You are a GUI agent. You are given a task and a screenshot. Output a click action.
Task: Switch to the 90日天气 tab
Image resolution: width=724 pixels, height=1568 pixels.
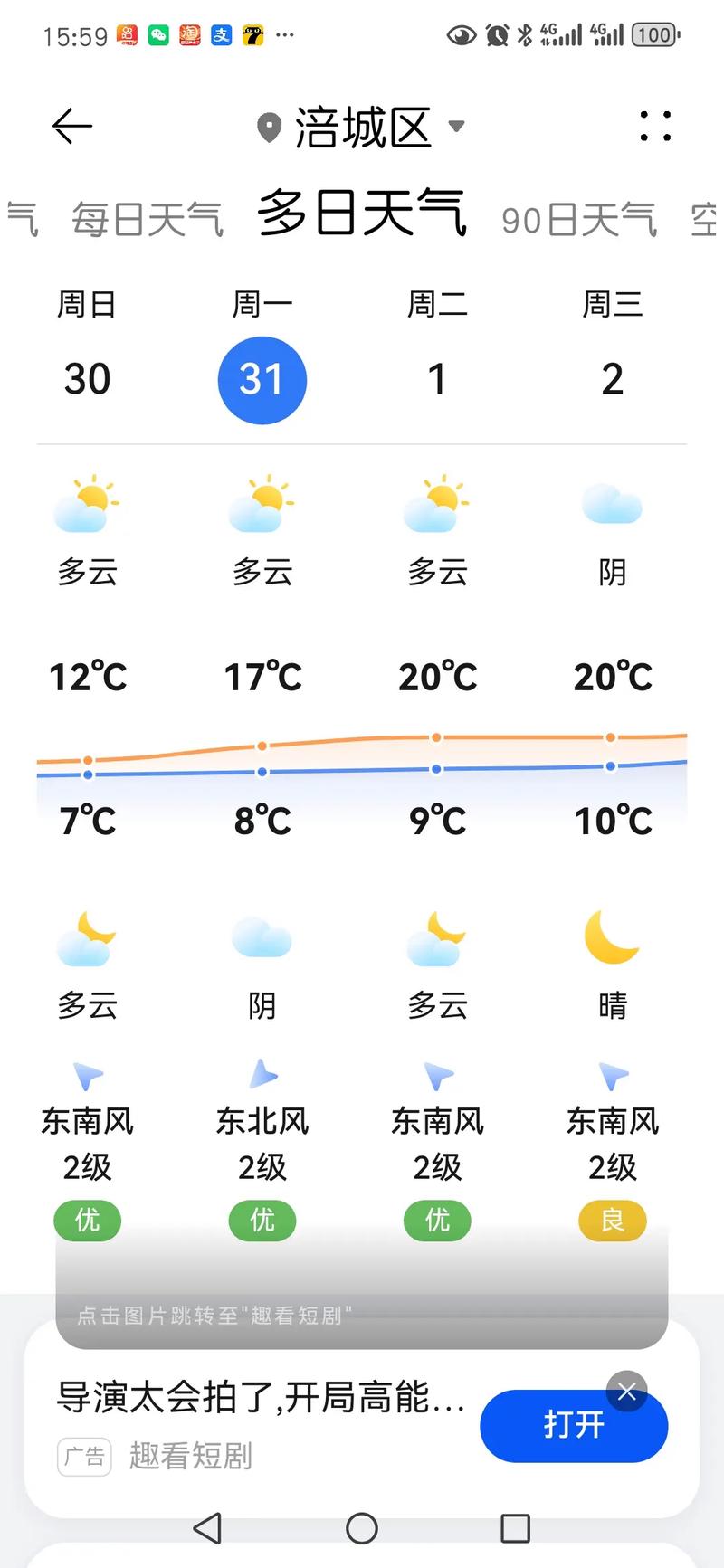pyautogui.click(x=576, y=217)
